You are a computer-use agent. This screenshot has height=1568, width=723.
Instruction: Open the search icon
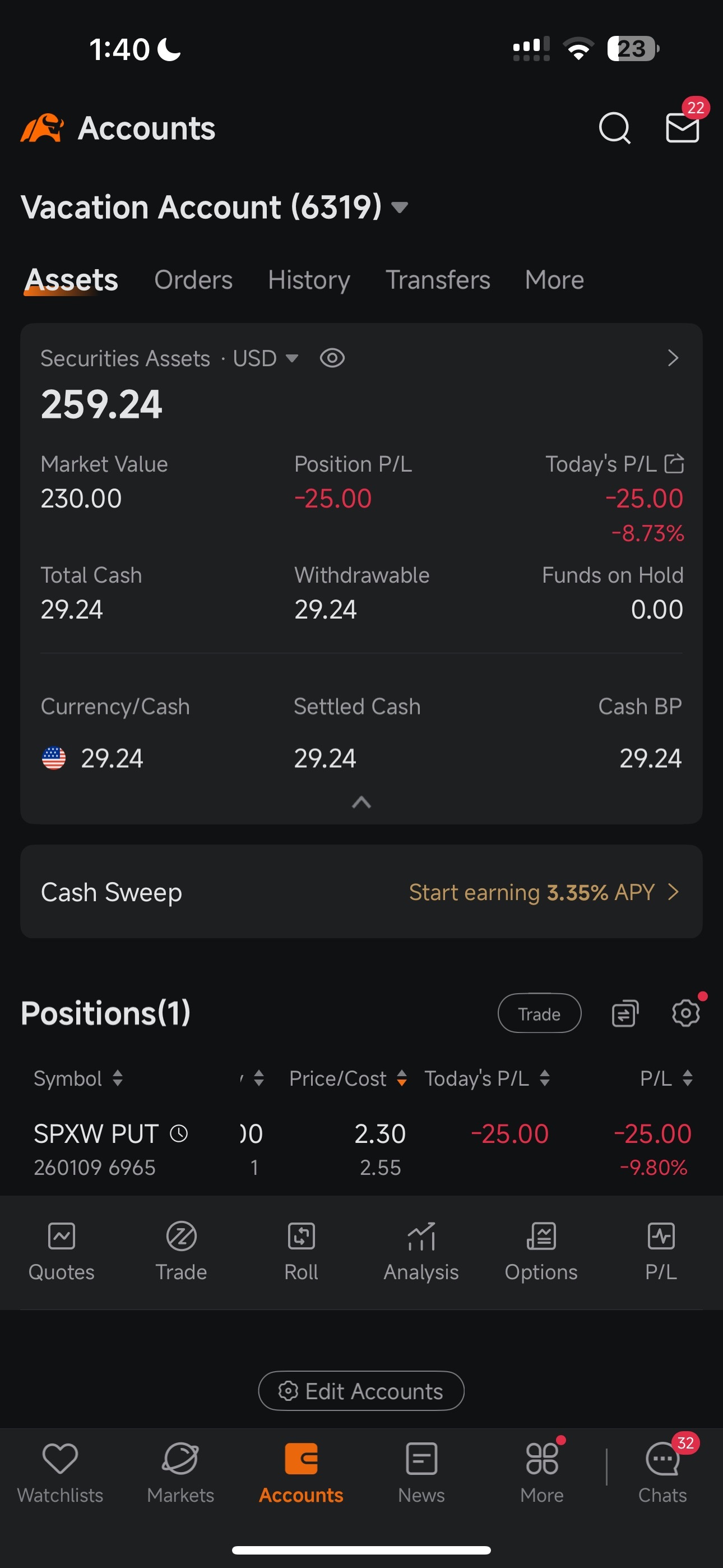[614, 128]
